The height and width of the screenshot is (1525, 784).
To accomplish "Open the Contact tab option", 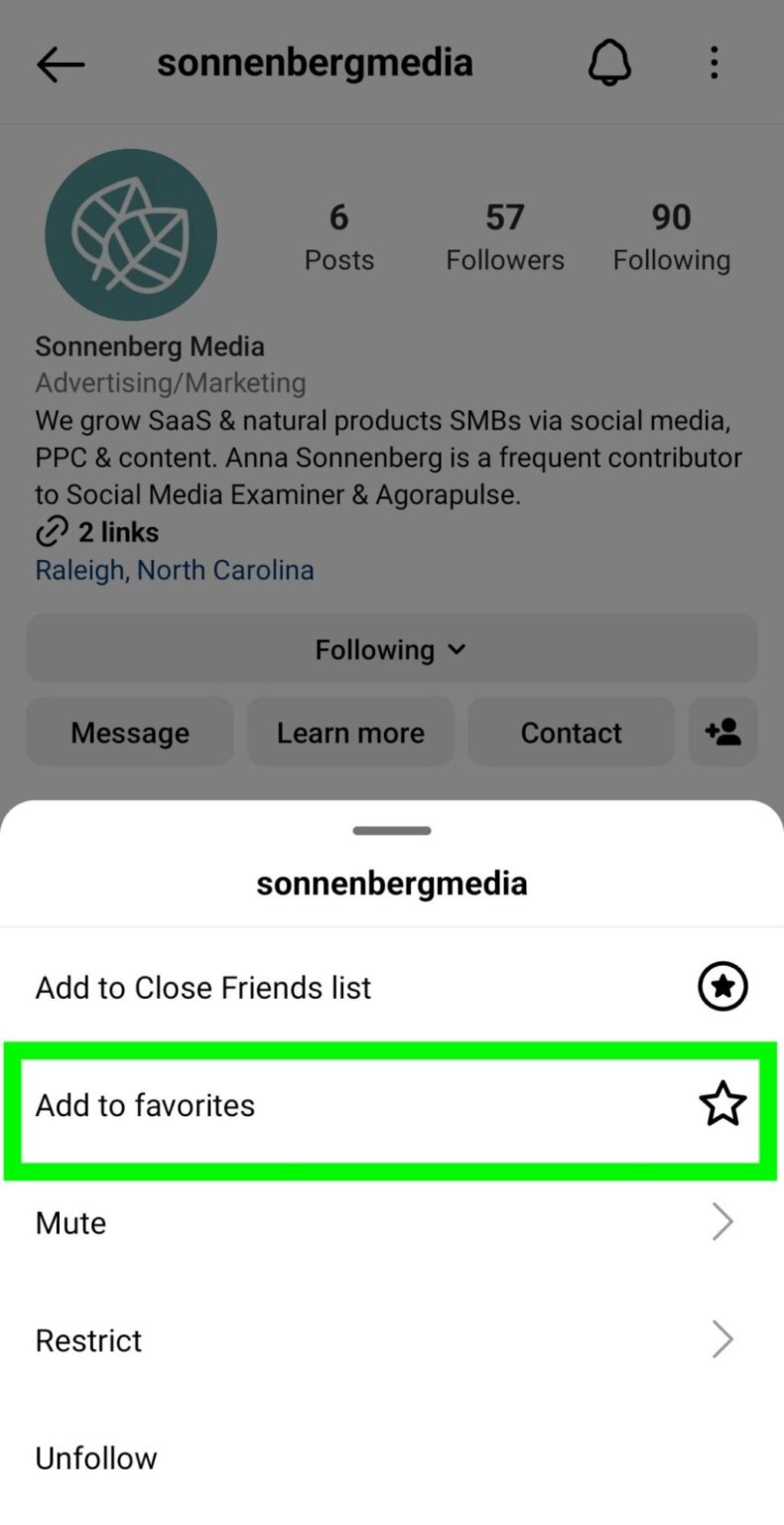I will tap(571, 732).
